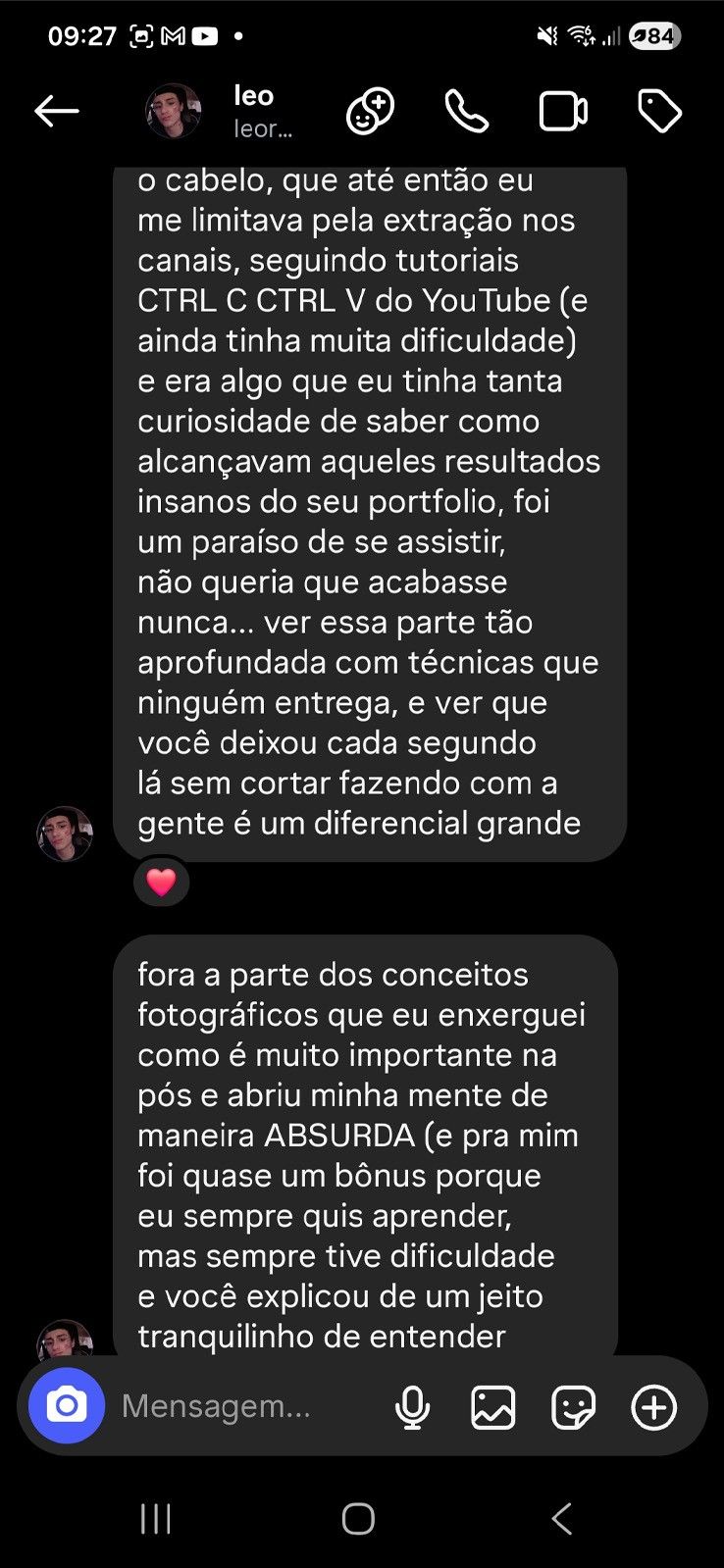Screen dimensions: 724x1568
Task: Attach a photo from the gallery
Action: (492, 1407)
